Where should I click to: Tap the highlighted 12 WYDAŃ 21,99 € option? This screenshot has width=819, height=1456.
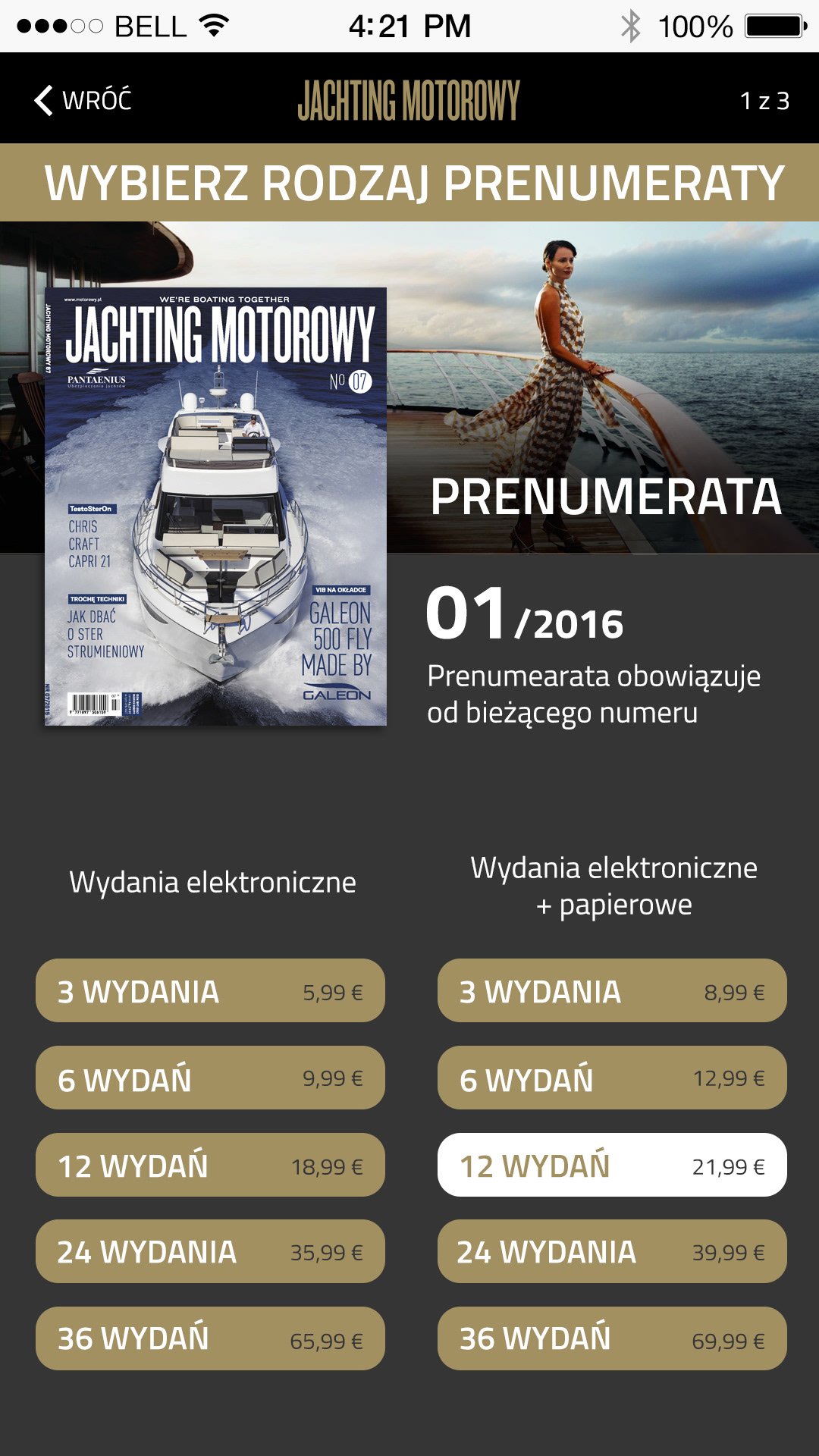(x=612, y=1165)
